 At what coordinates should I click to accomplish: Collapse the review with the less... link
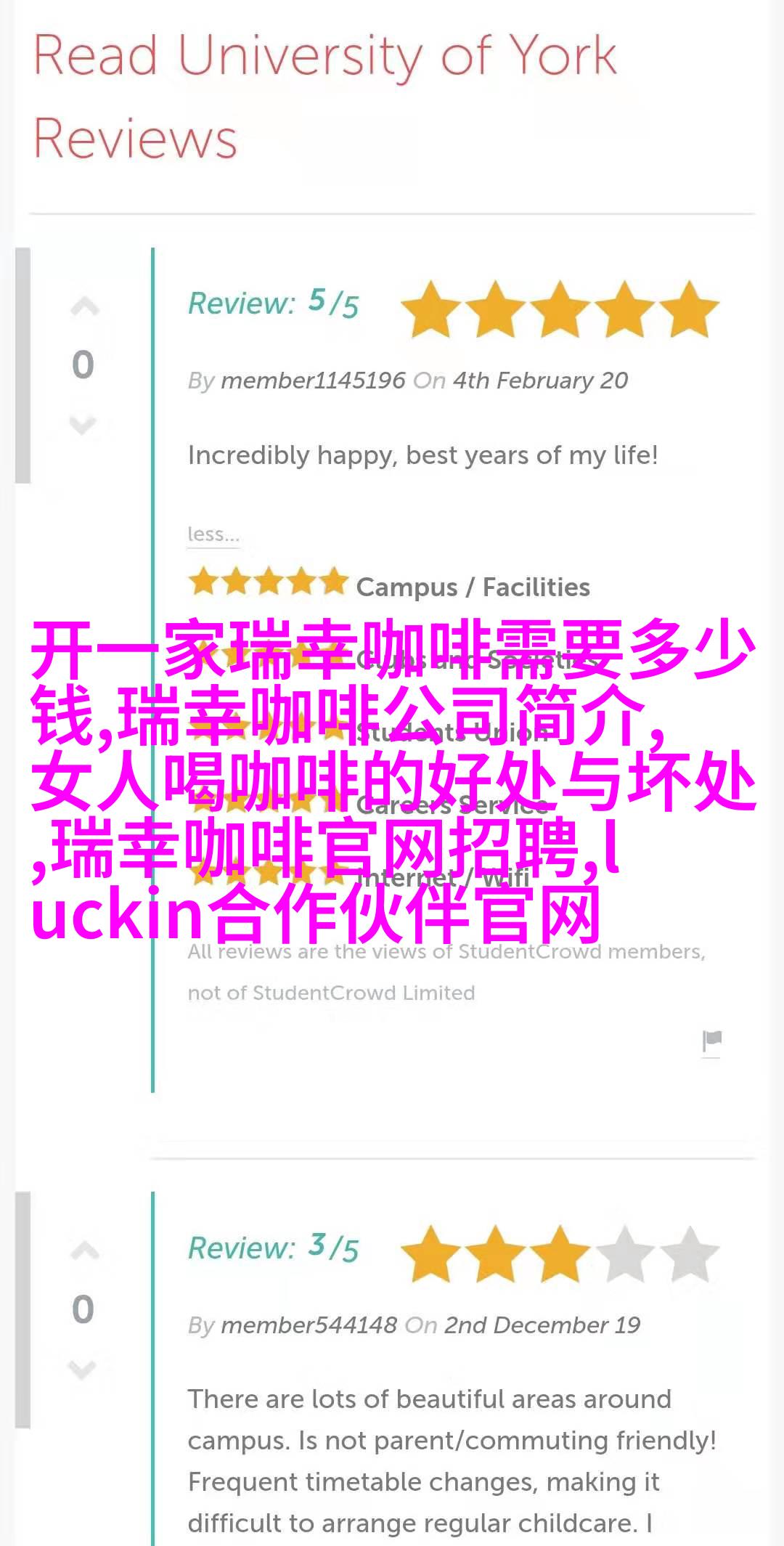pos(213,534)
